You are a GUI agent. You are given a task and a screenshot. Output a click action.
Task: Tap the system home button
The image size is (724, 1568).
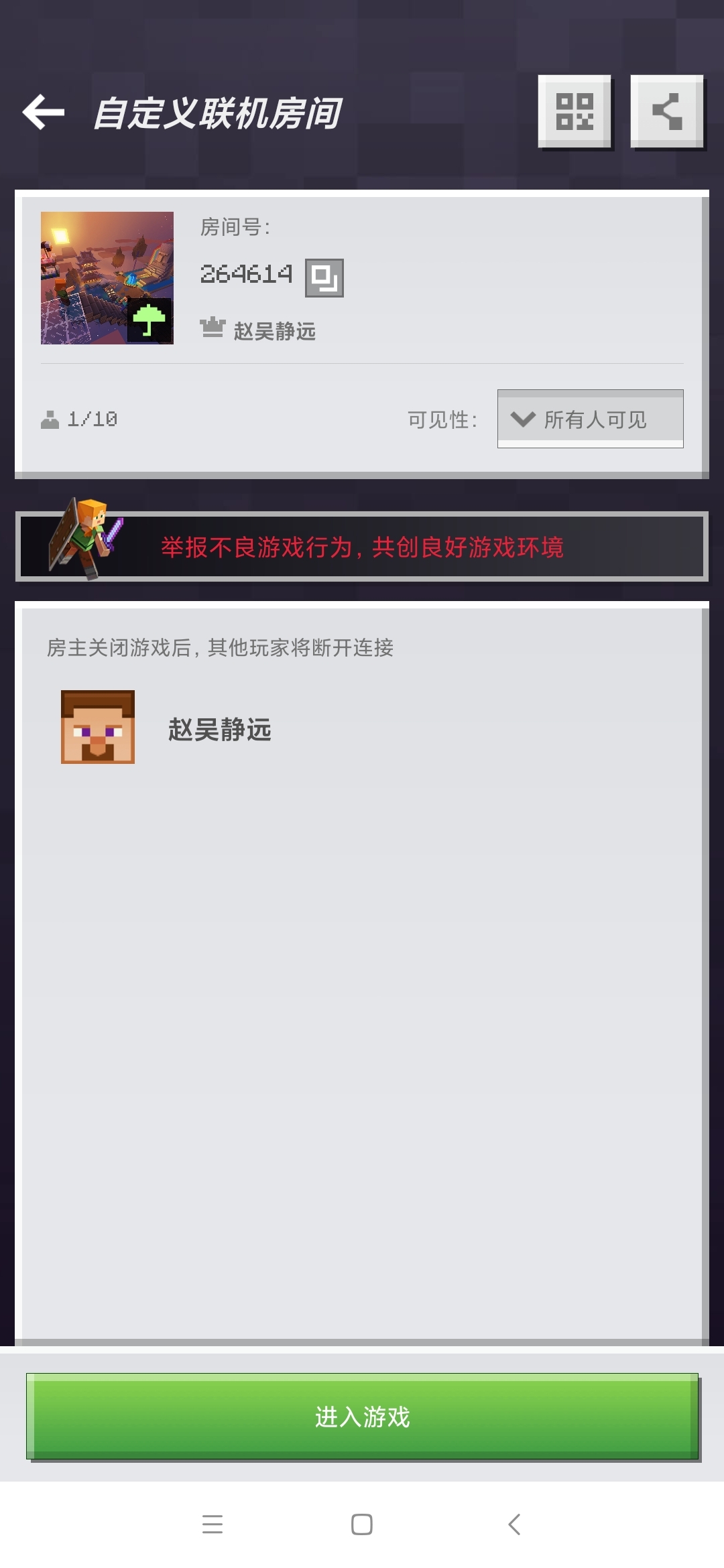[x=362, y=1524]
